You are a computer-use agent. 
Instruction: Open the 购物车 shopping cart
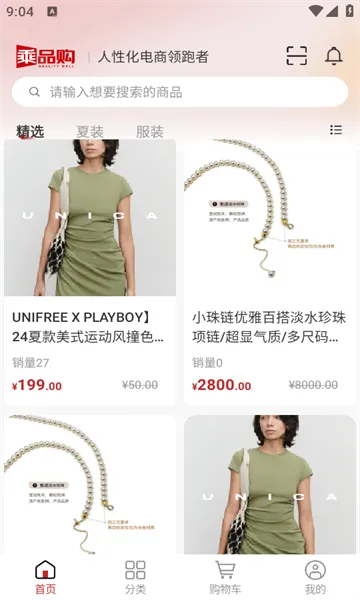coord(225,577)
